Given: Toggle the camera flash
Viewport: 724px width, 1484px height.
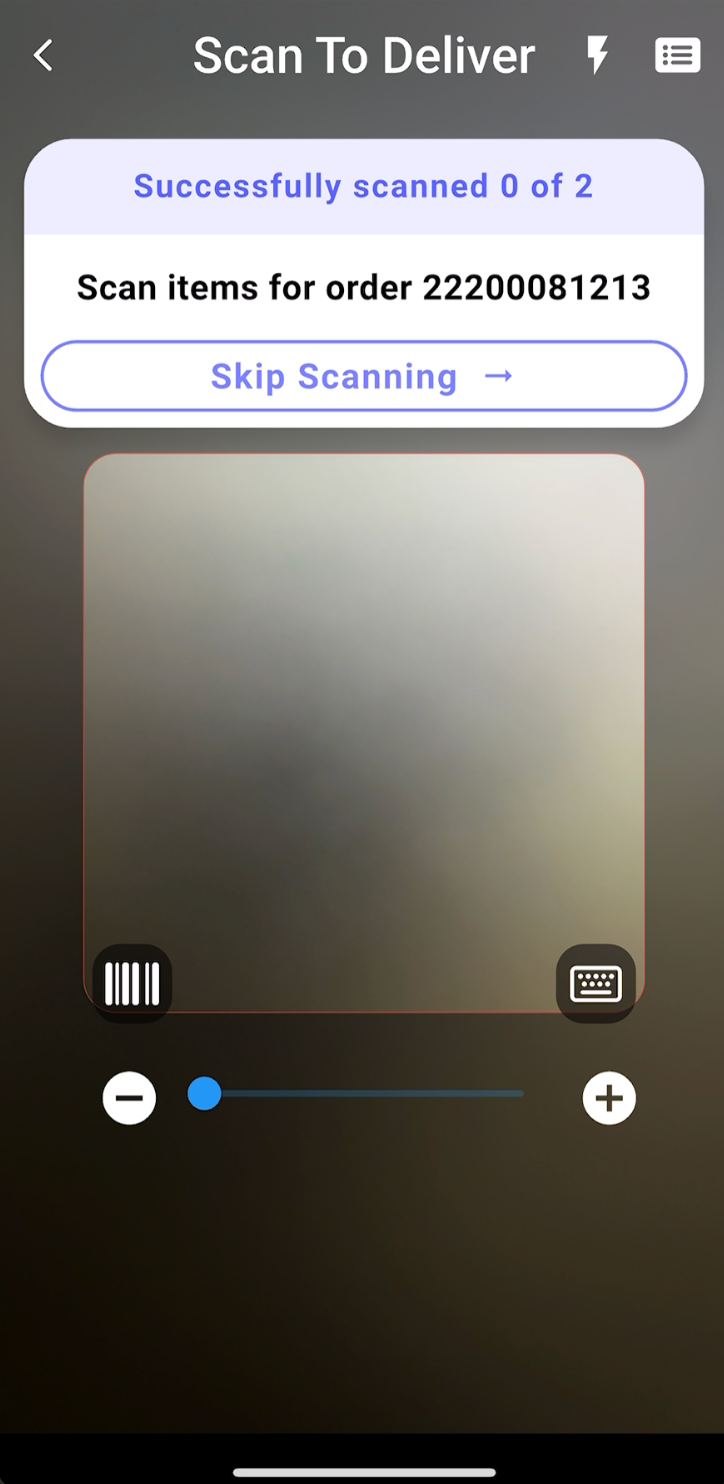Looking at the screenshot, I should pos(597,56).
